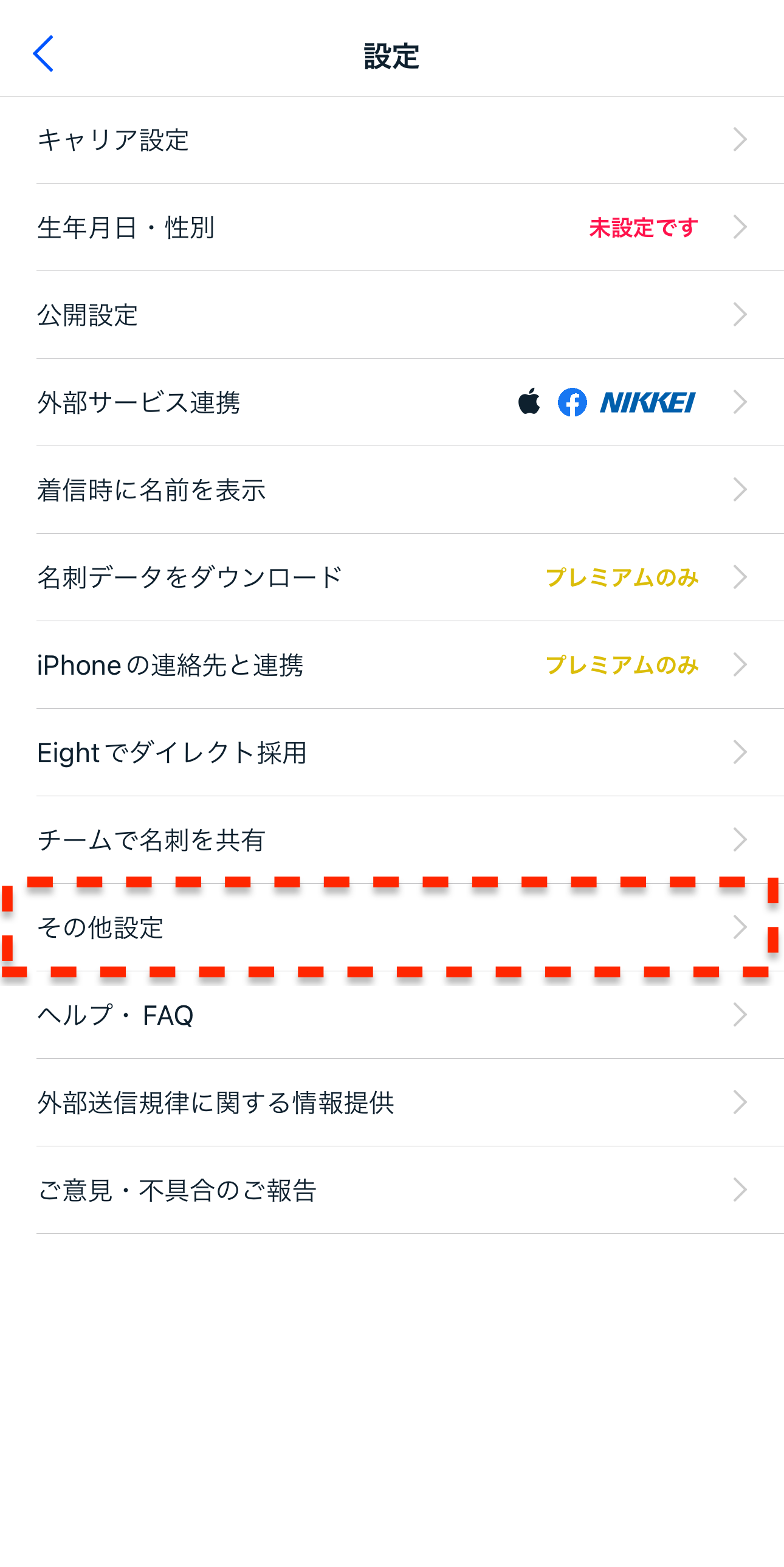
Task: Open 着信時に名前を表示 setting
Action: pyautogui.click(x=391, y=491)
